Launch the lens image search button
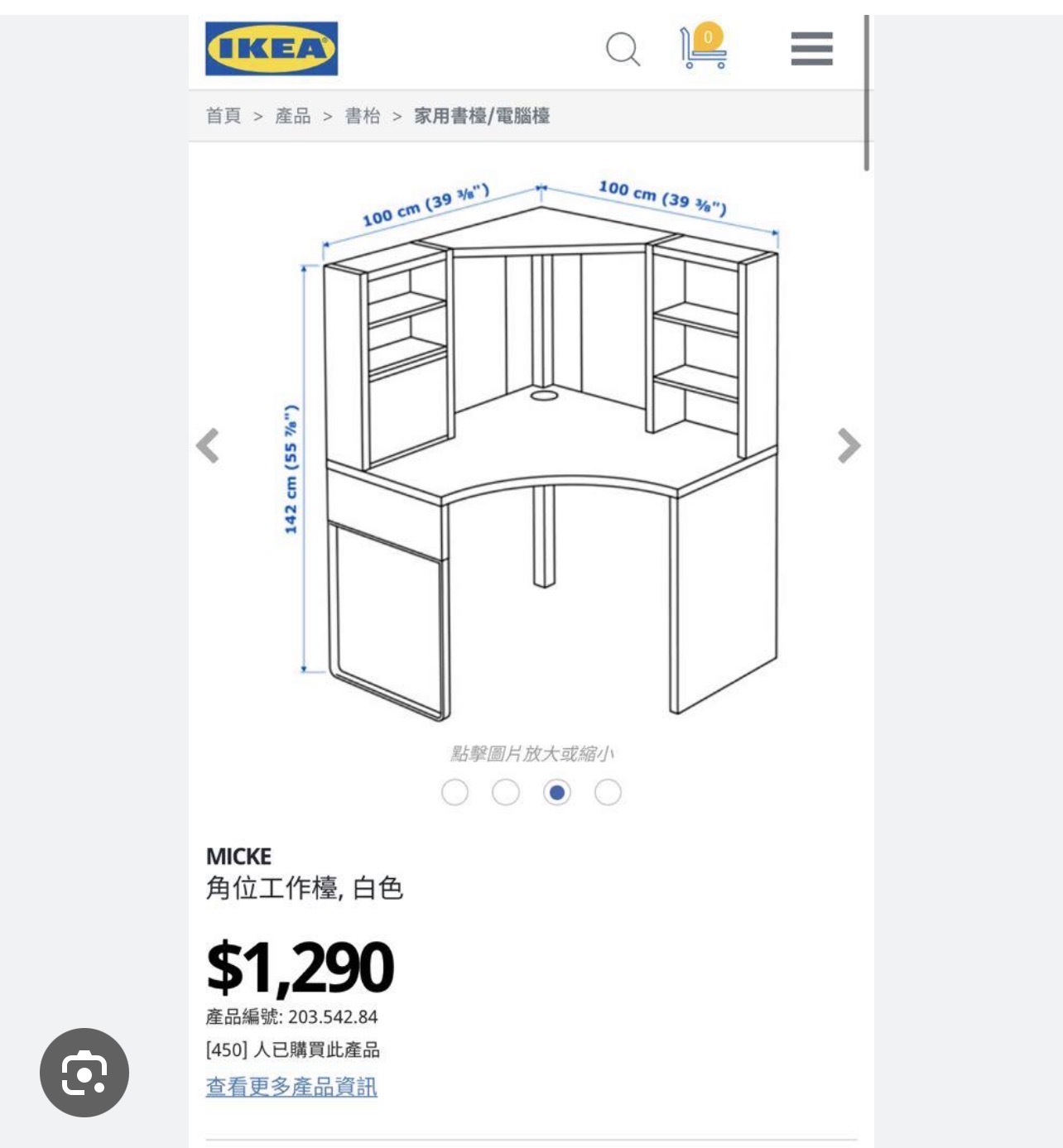The image size is (1063, 1148). (x=84, y=1073)
